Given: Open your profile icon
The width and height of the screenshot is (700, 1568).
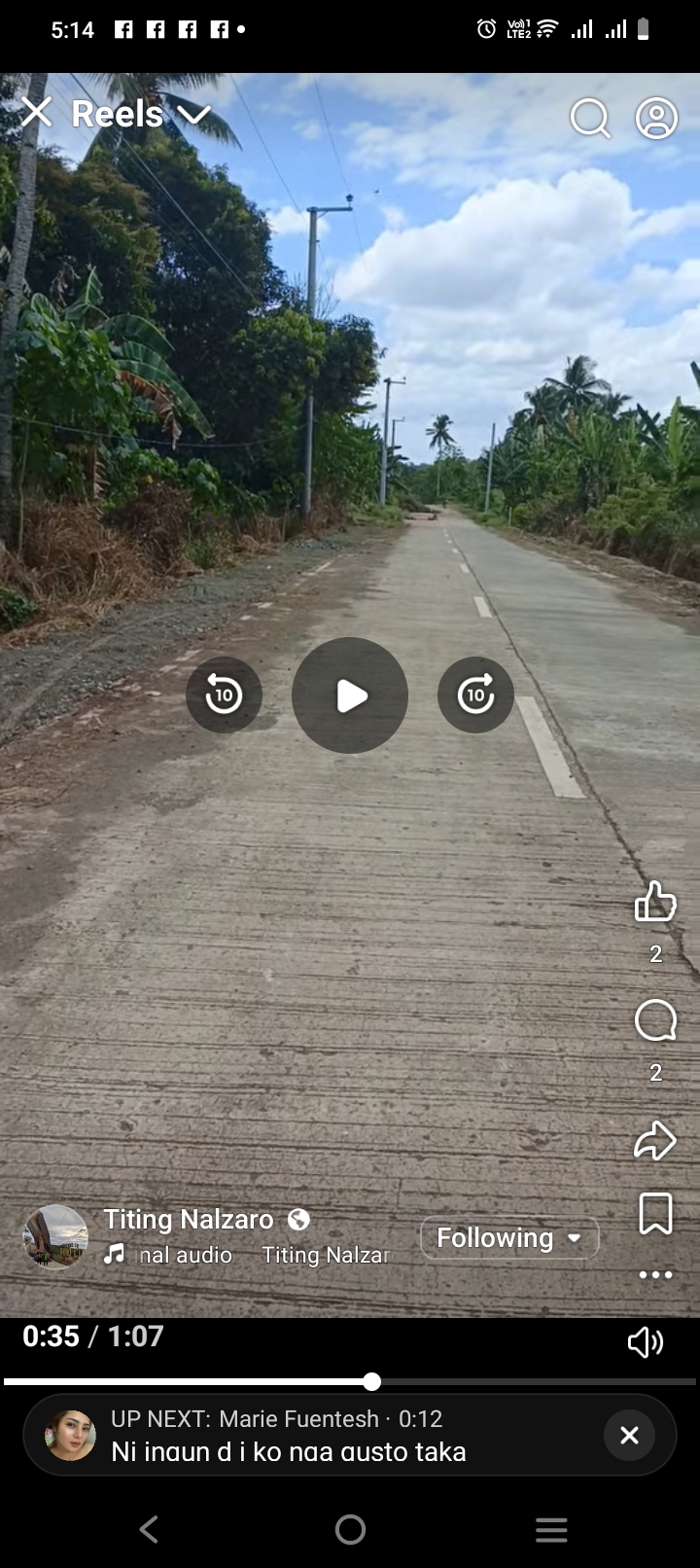Looking at the screenshot, I should (x=656, y=119).
